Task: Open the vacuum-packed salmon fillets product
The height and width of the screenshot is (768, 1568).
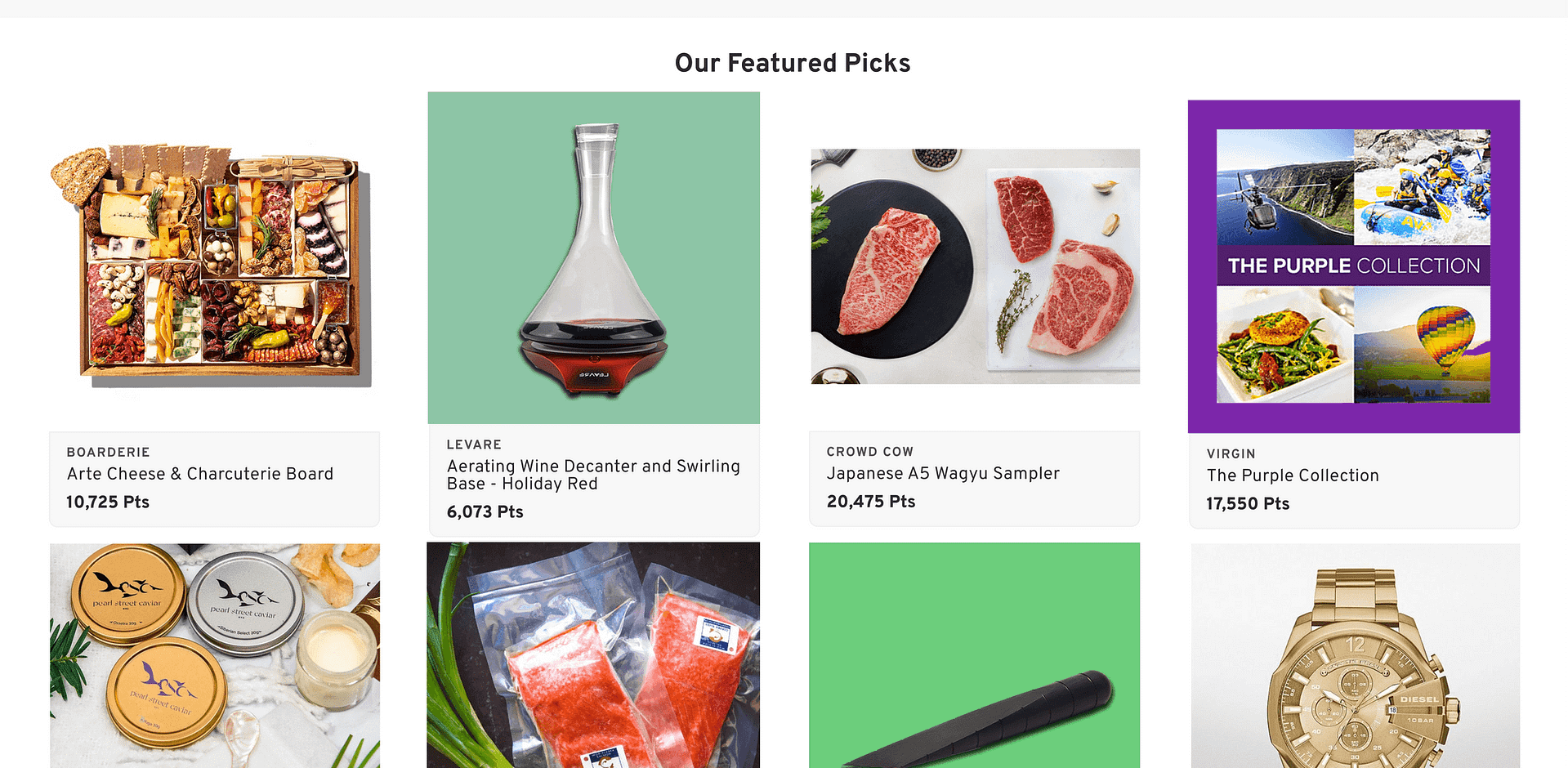Action: 593,655
